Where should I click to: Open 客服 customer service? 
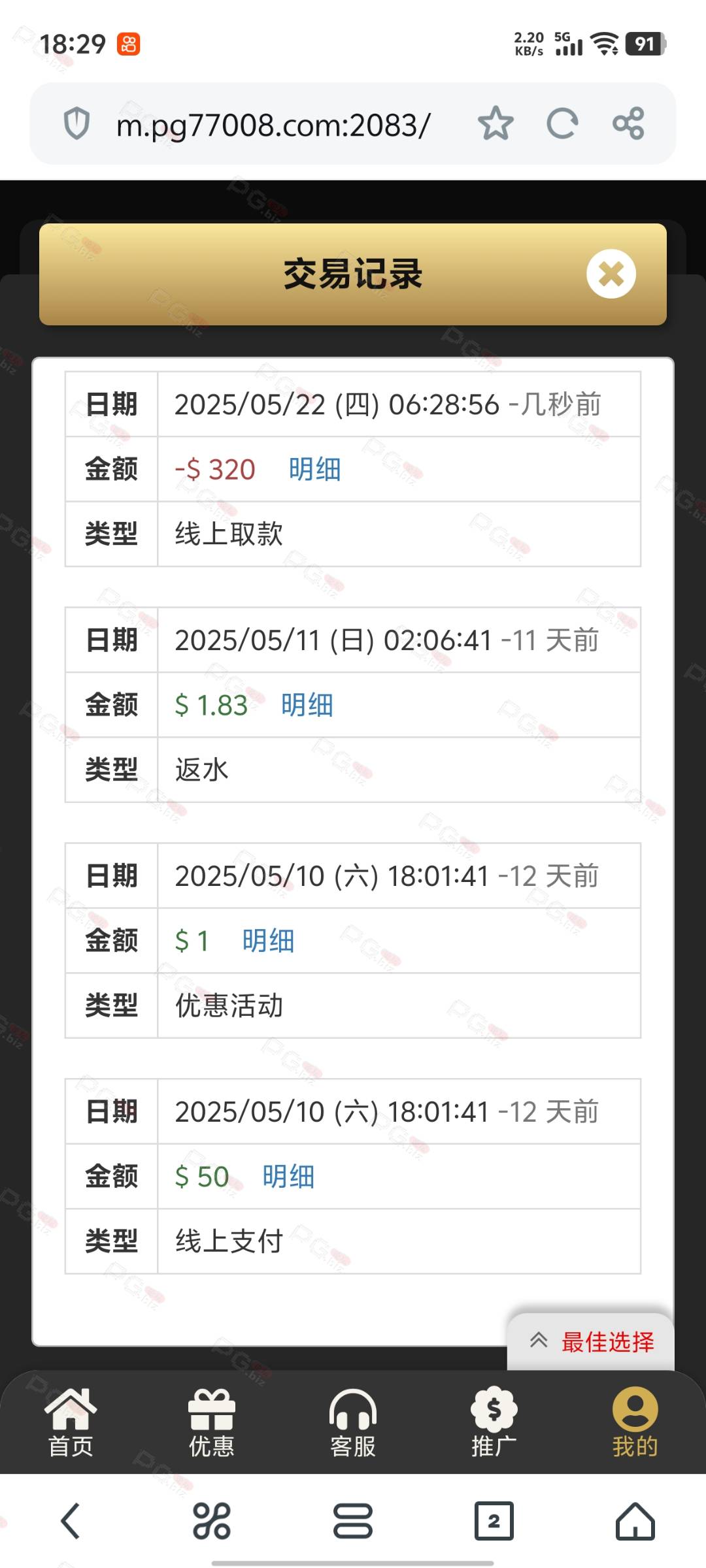(353, 1423)
